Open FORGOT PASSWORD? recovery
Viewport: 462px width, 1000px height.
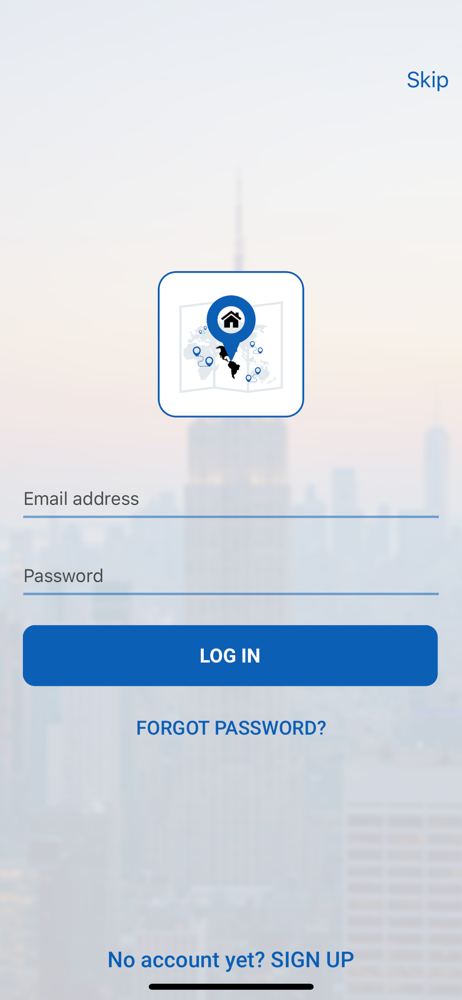pos(230,728)
